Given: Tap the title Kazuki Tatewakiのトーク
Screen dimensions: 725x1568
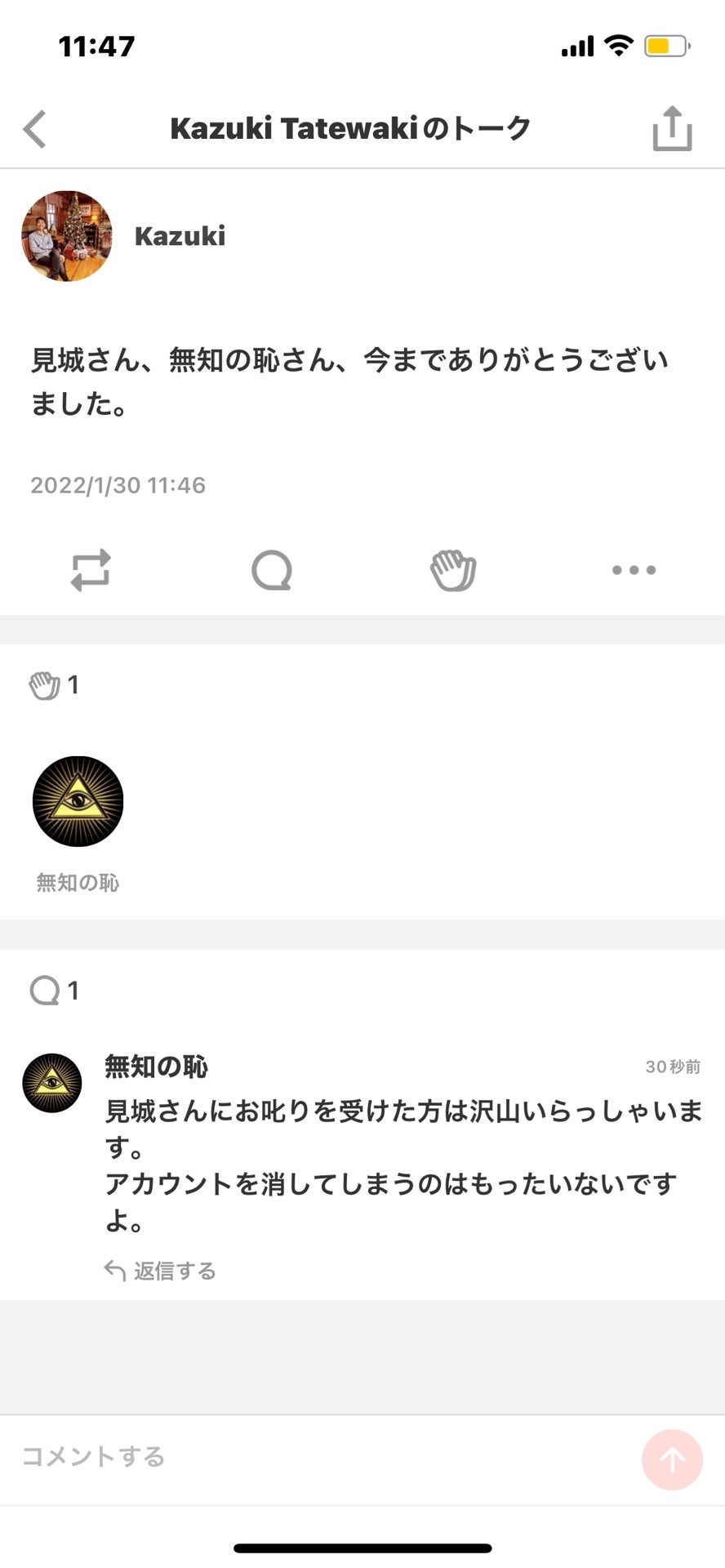Looking at the screenshot, I should 349,127.
